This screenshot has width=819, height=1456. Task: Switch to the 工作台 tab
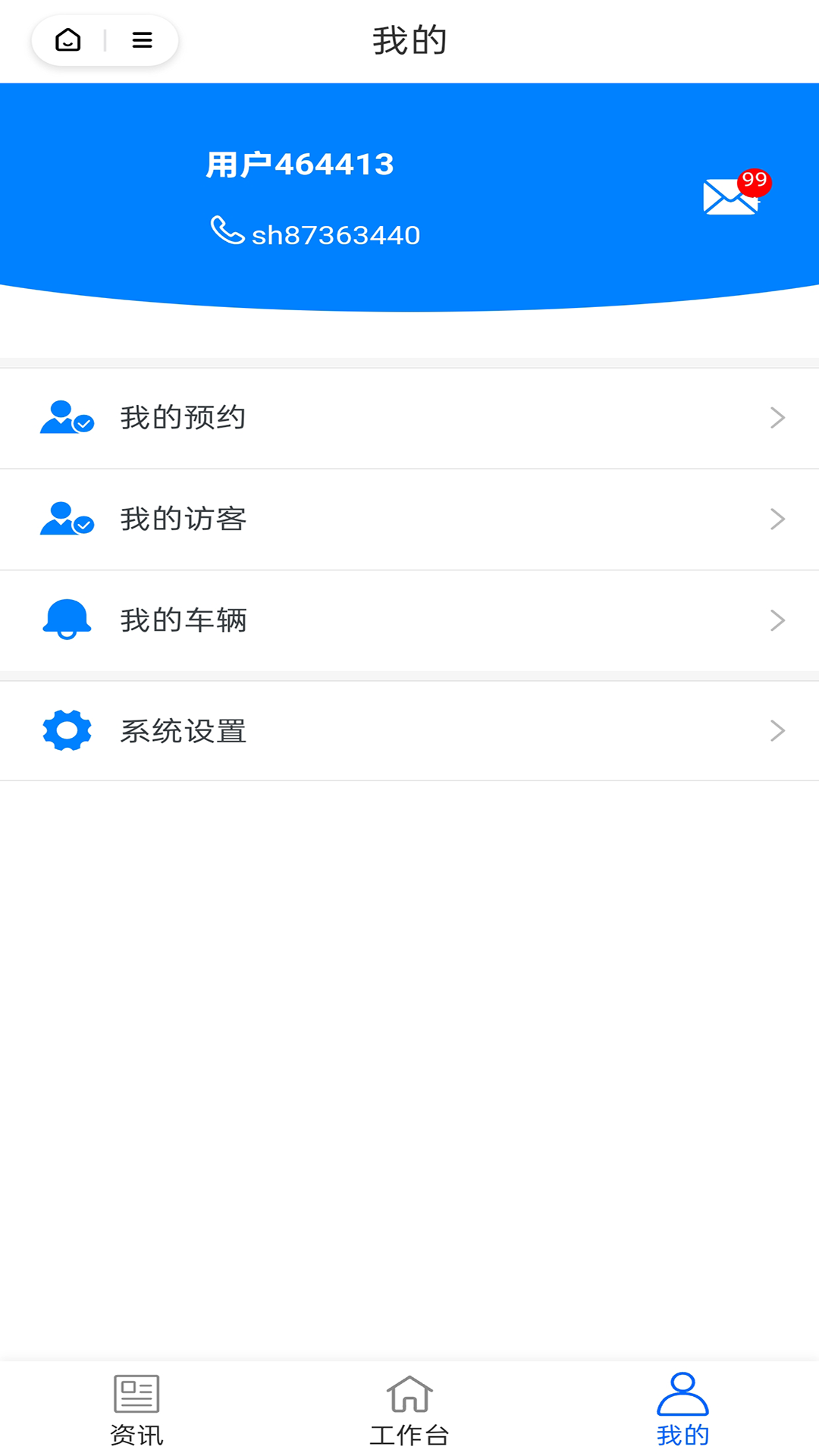[x=409, y=1410]
